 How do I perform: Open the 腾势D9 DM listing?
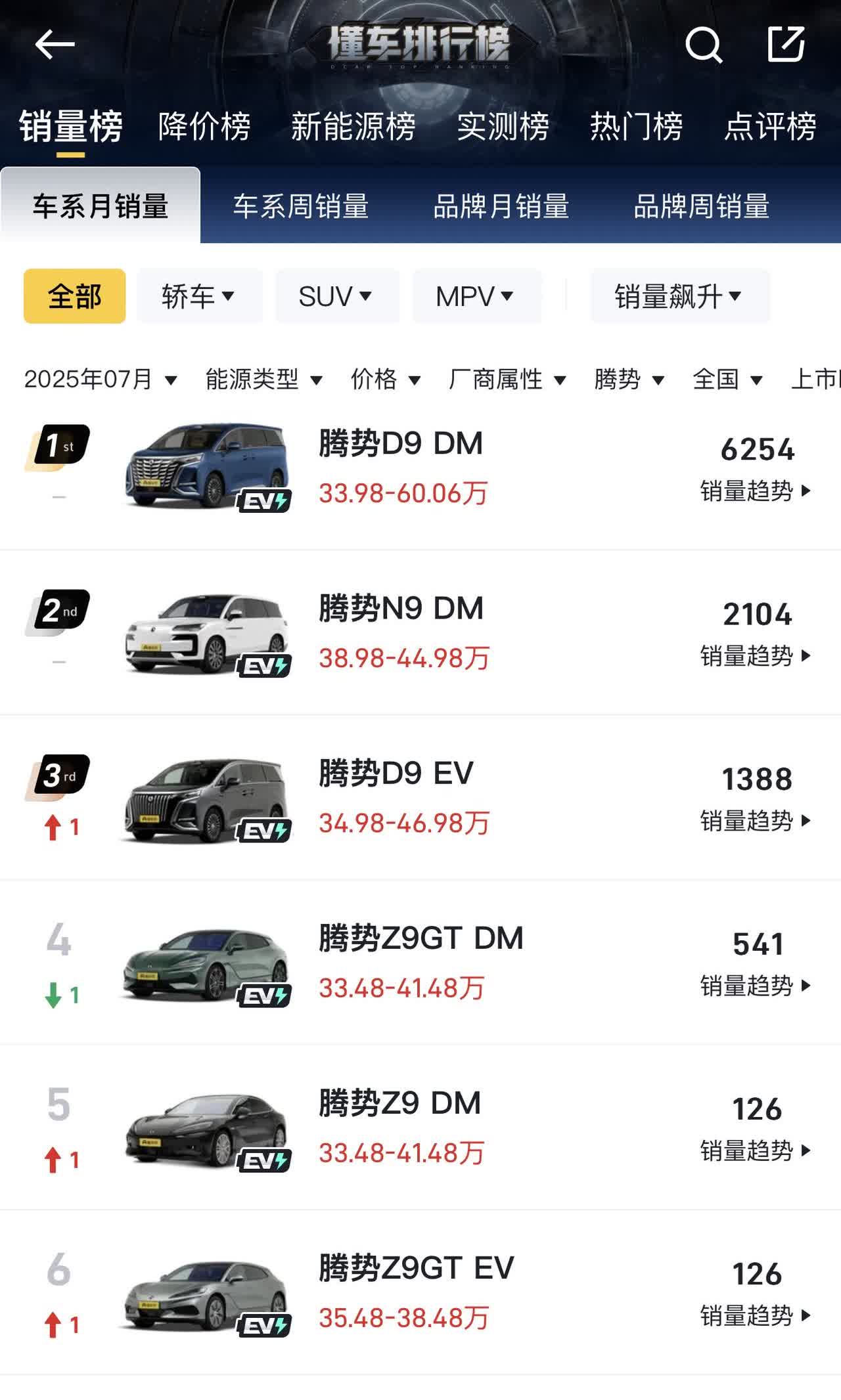click(x=401, y=444)
